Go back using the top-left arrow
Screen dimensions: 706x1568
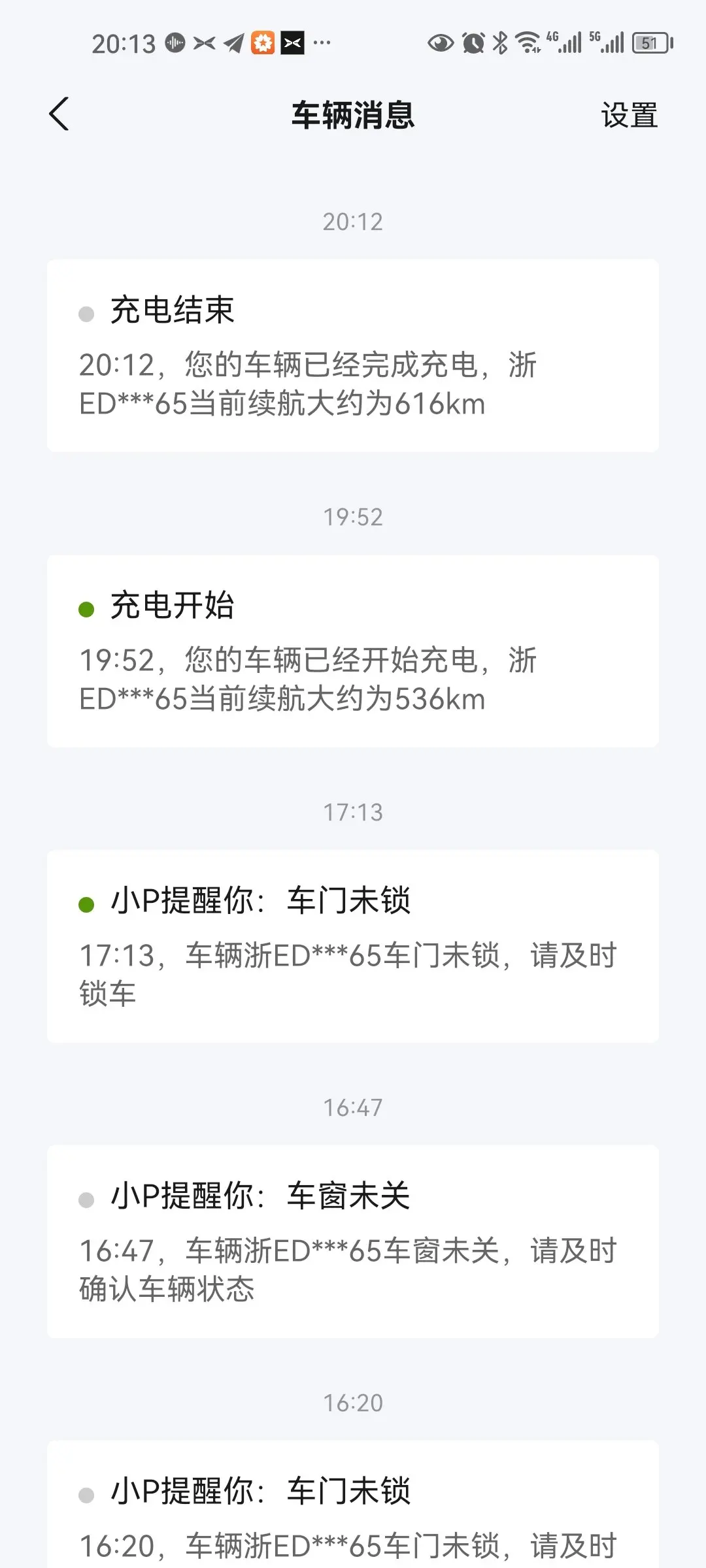tap(59, 114)
